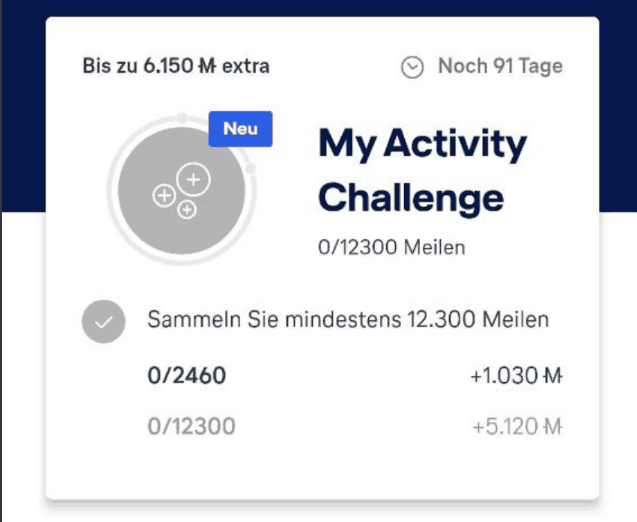This screenshot has width=637, height=522.
Task: Open the My Activity Challenge card
Action: click(421, 172)
